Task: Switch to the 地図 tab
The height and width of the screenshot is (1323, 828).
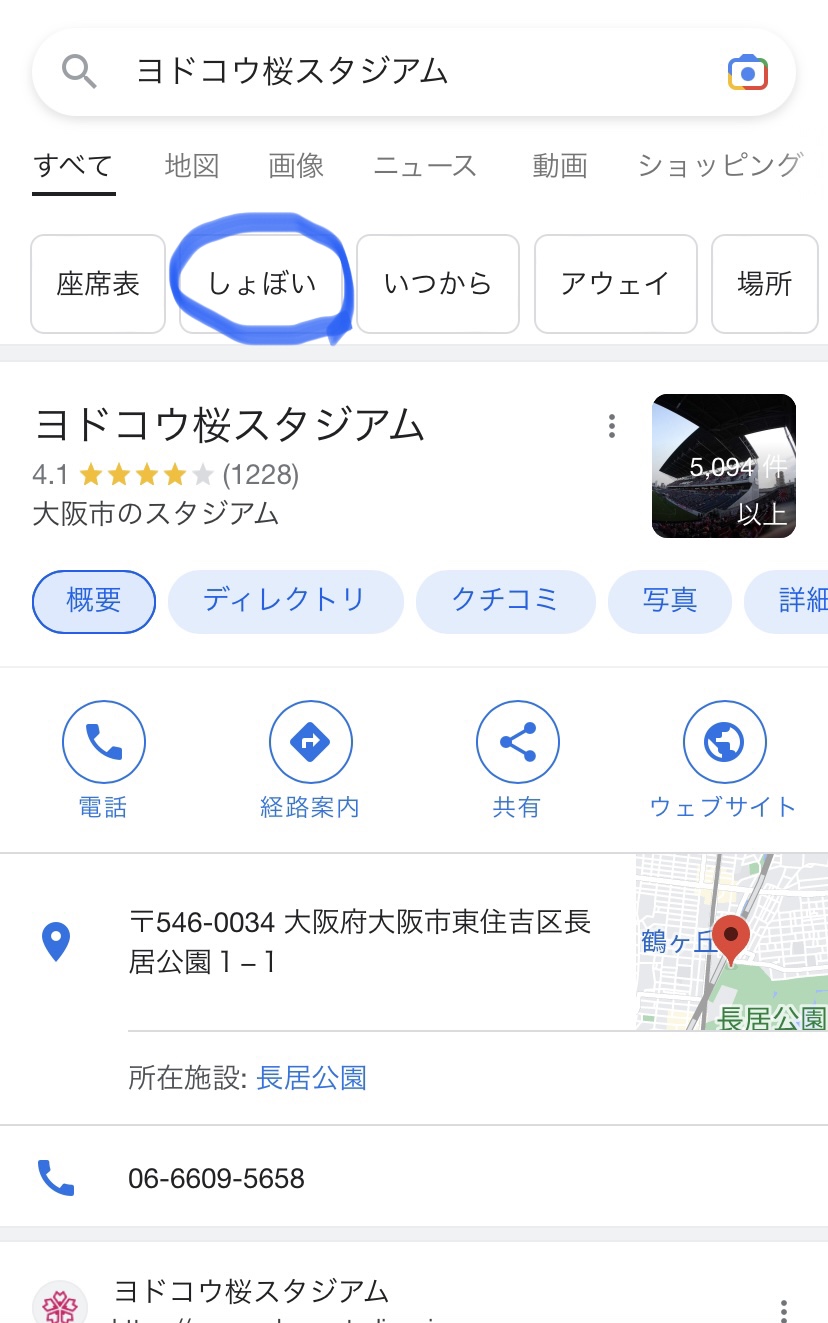Action: coord(192,166)
